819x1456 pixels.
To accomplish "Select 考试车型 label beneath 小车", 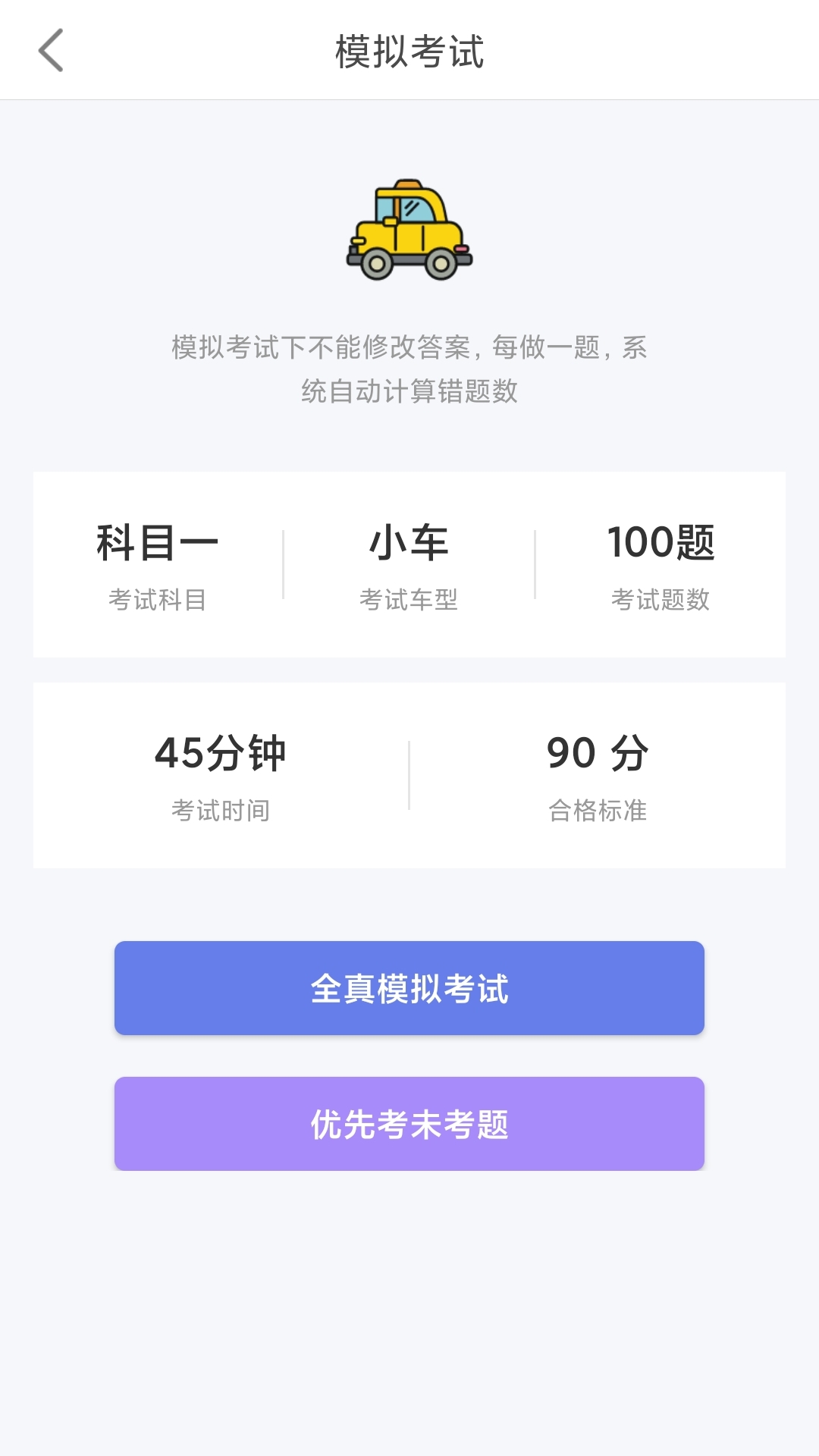I will [x=409, y=599].
